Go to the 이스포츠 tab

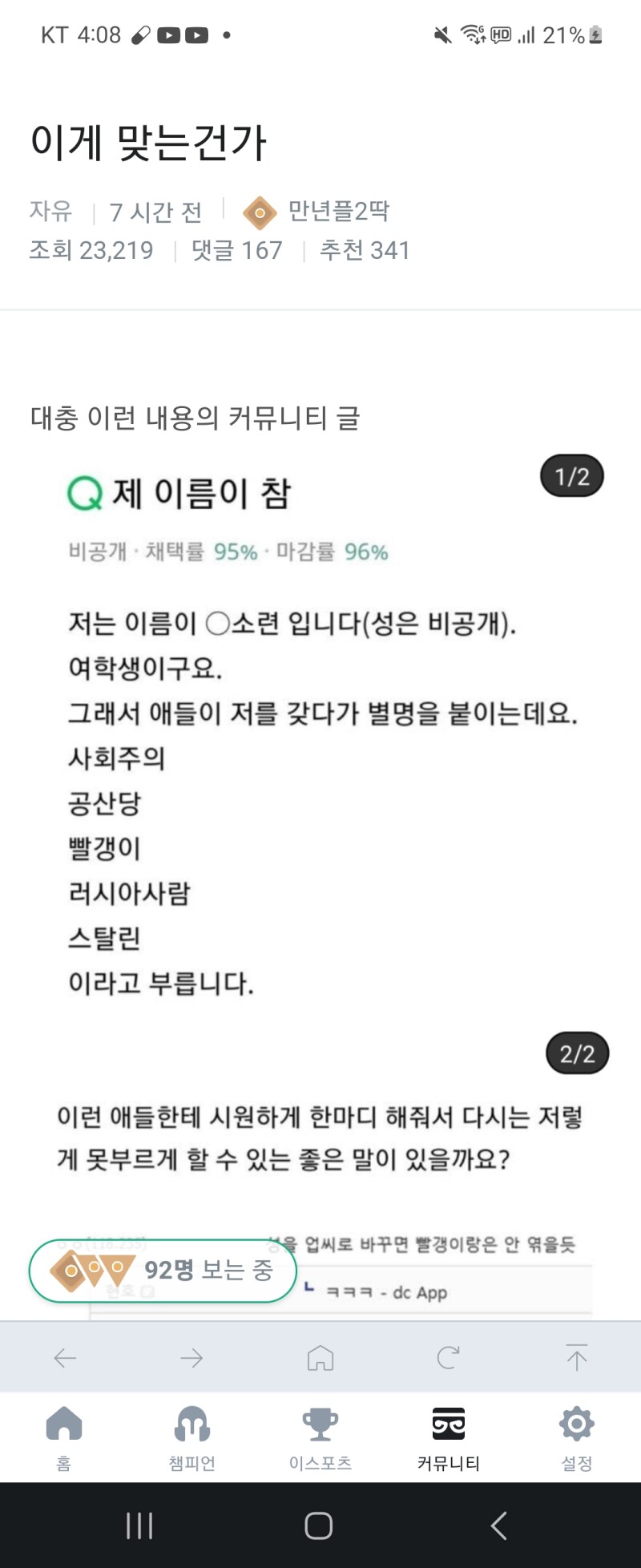(320, 1437)
